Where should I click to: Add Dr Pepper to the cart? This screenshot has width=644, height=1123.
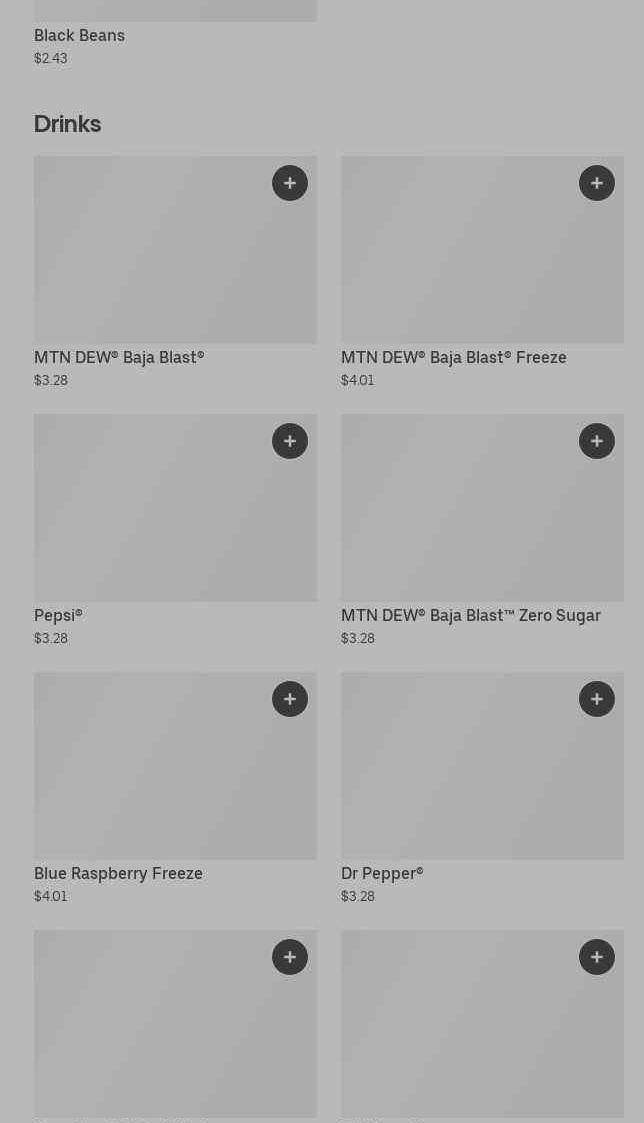coord(597,699)
